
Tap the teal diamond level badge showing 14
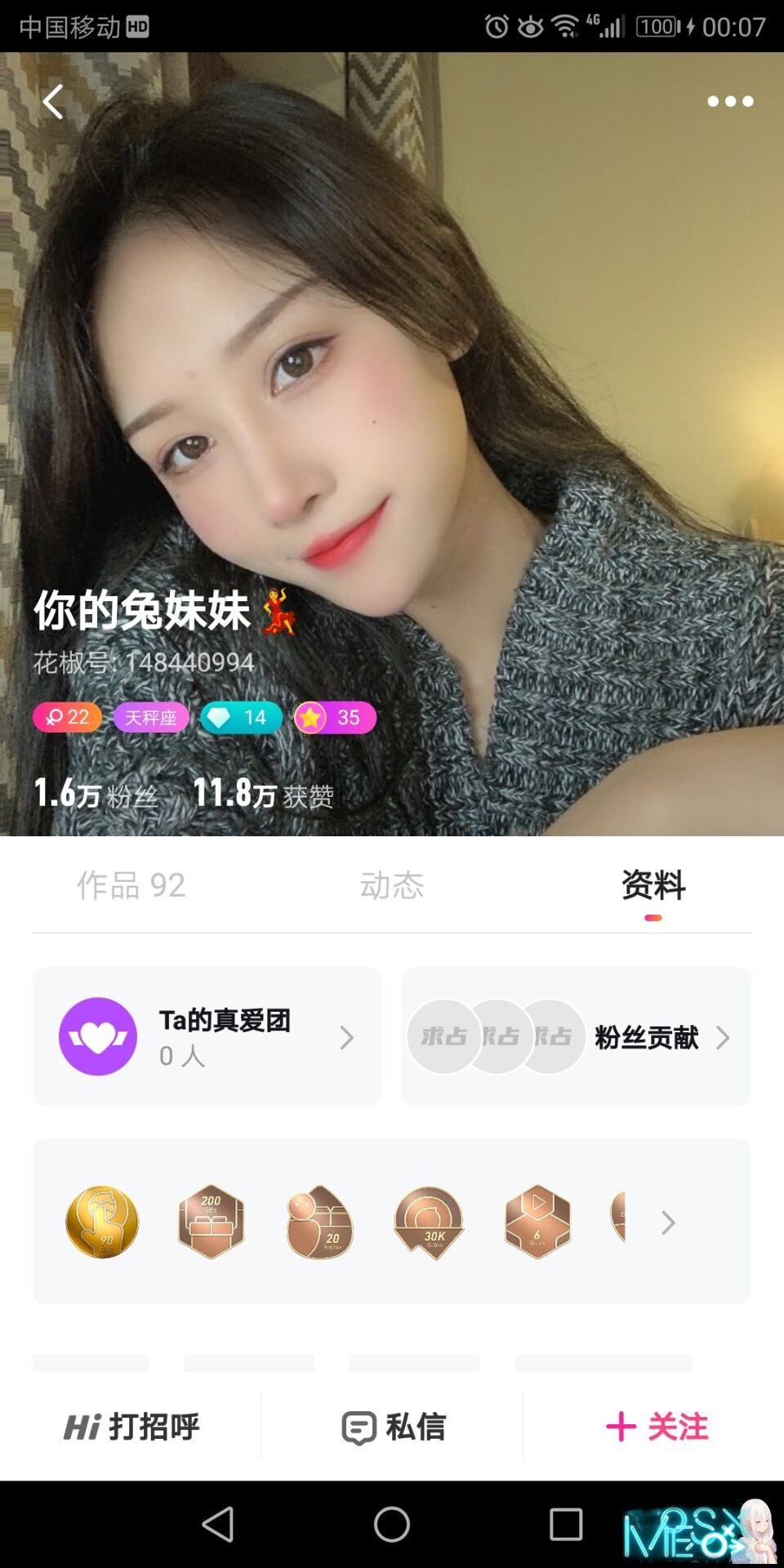click(x=241, y=717)
